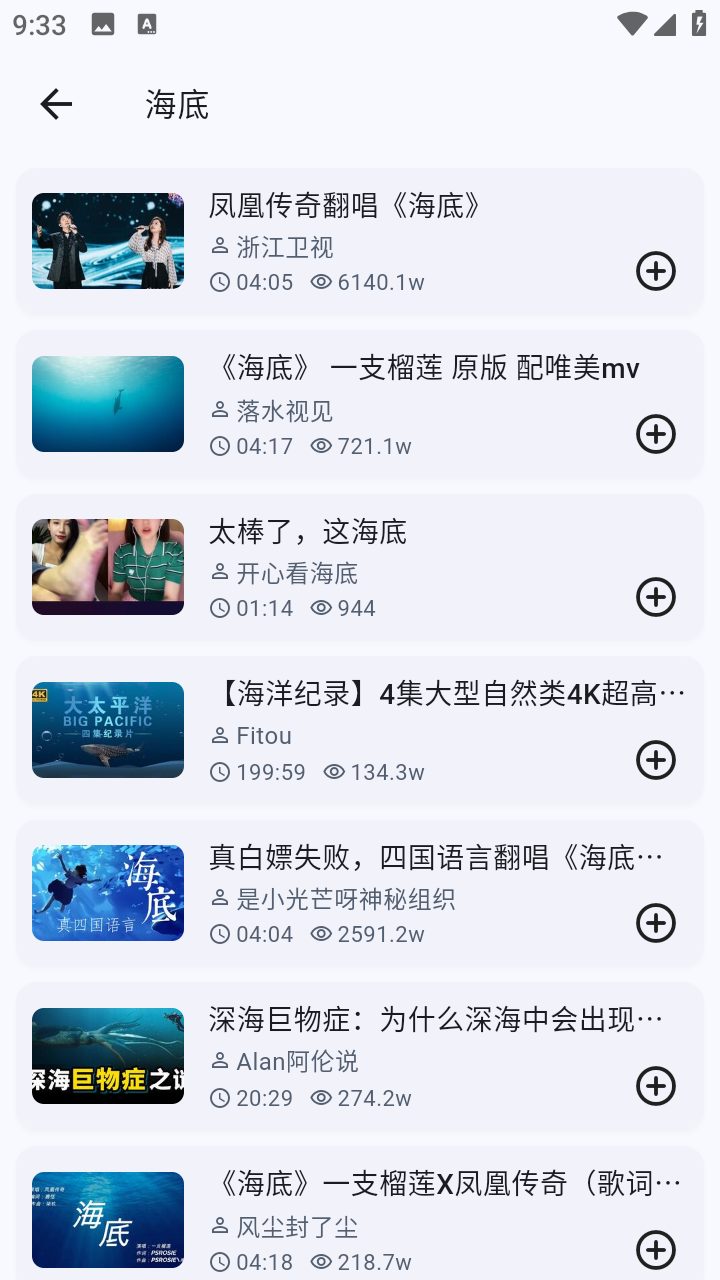The image size is (720, 1280).
Task: Add the 是小光芒呀神秘组织 video via plus icon
Action: 656,923
